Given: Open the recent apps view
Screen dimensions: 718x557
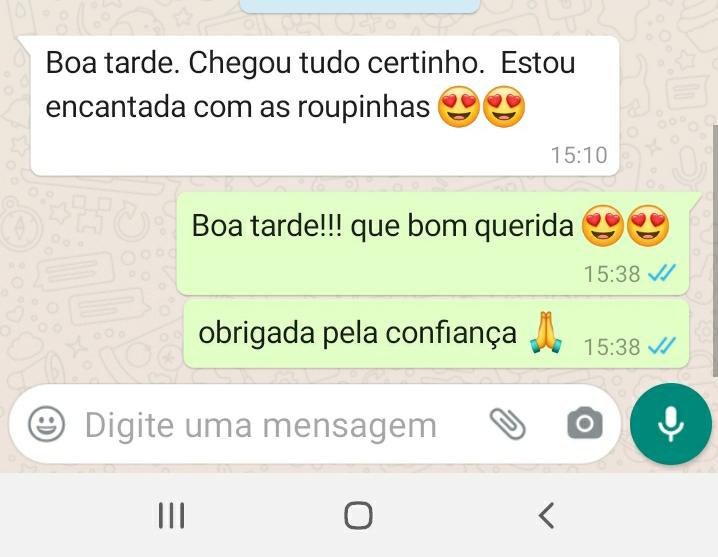Looking at the screenshot, I should point(172,515).
